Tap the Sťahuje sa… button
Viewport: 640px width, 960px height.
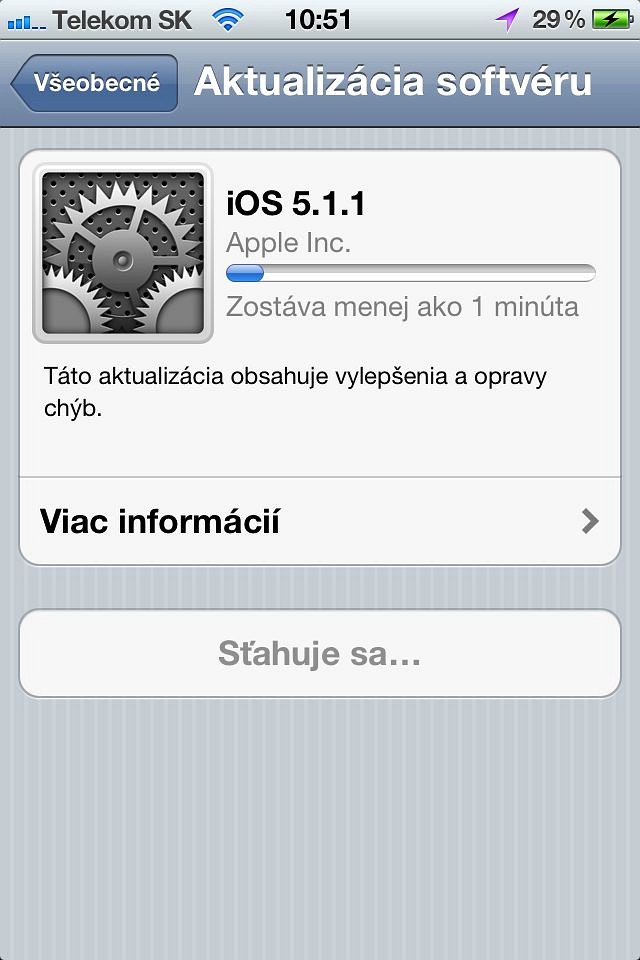tap(319, 655)
